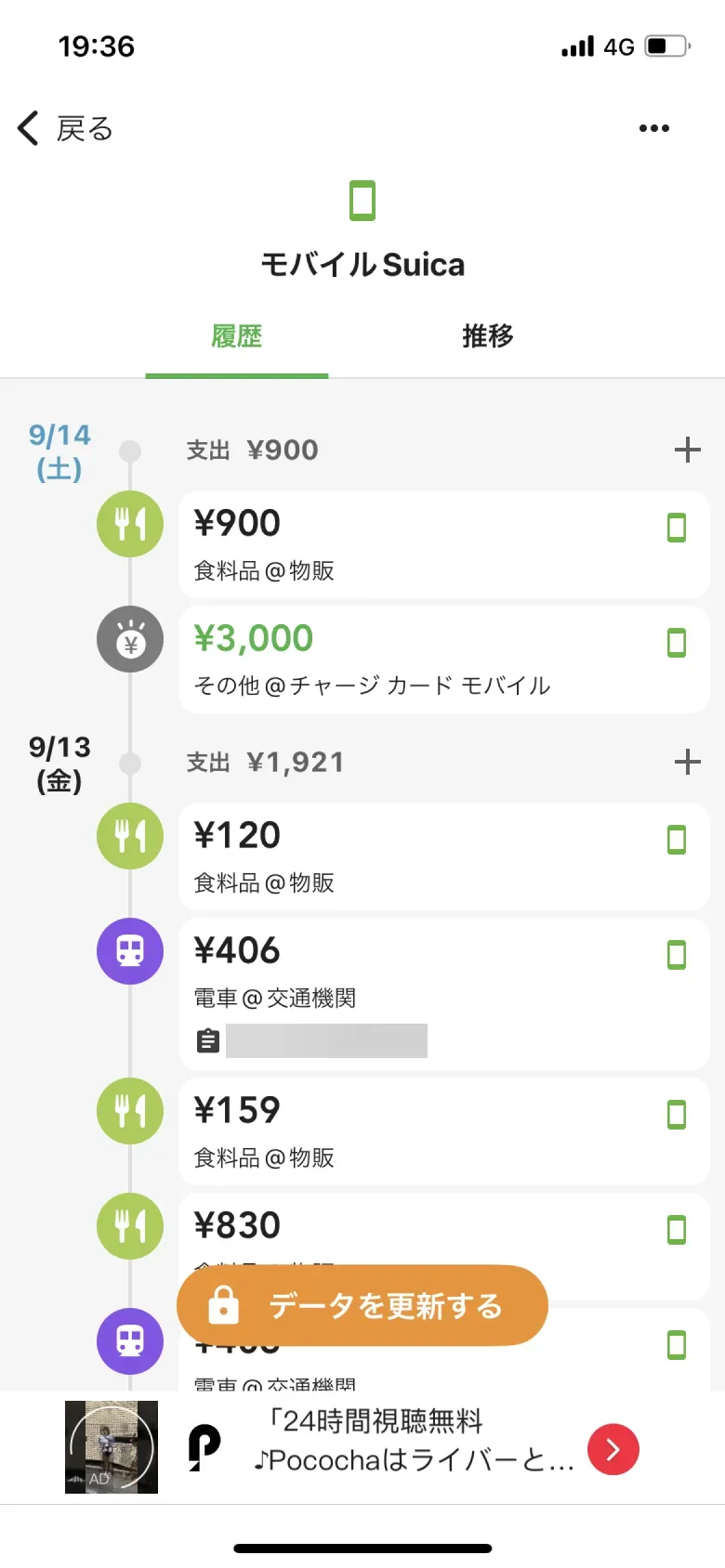
Task: Tap the train icon at bottom transaction
Action: click(129, 1341)
